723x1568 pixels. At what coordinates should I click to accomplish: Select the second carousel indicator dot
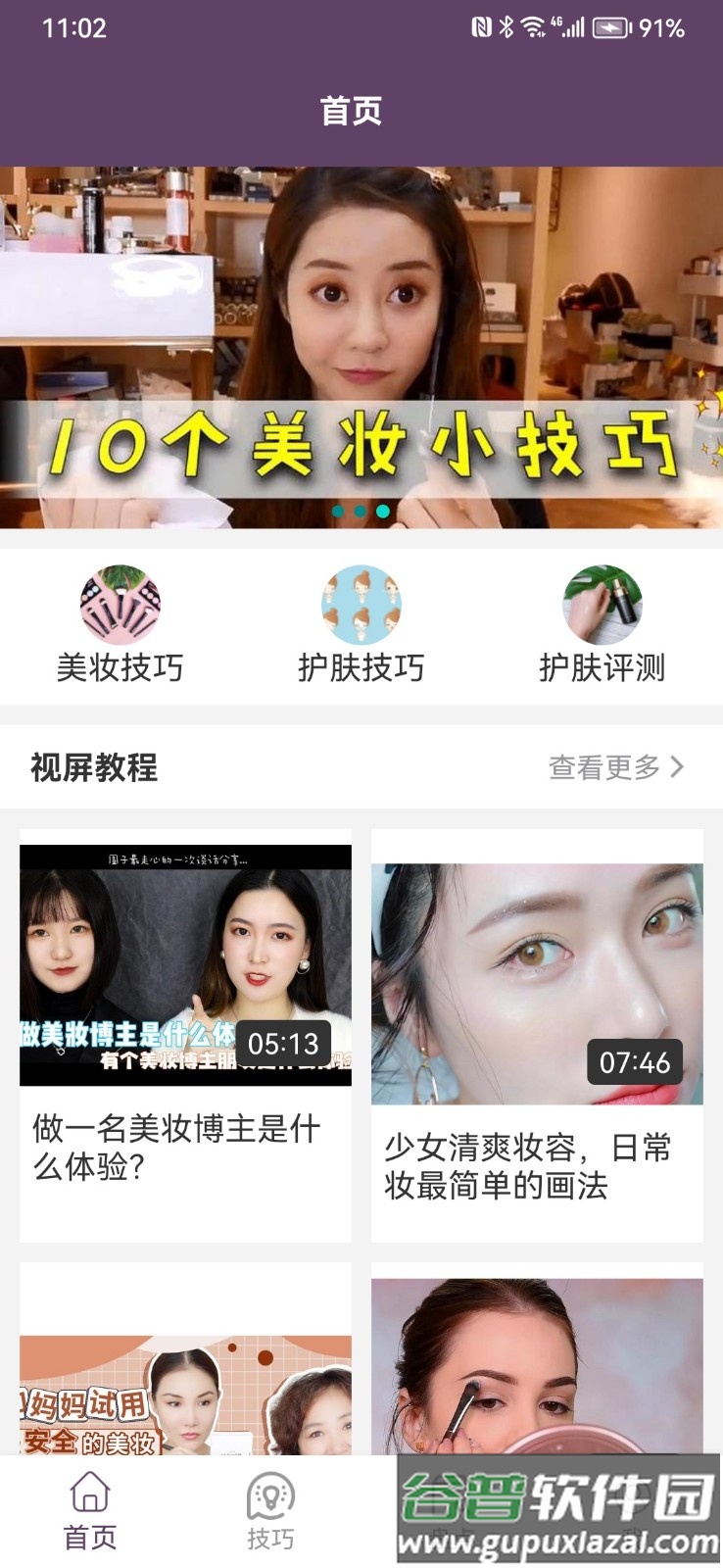point(361,511)
